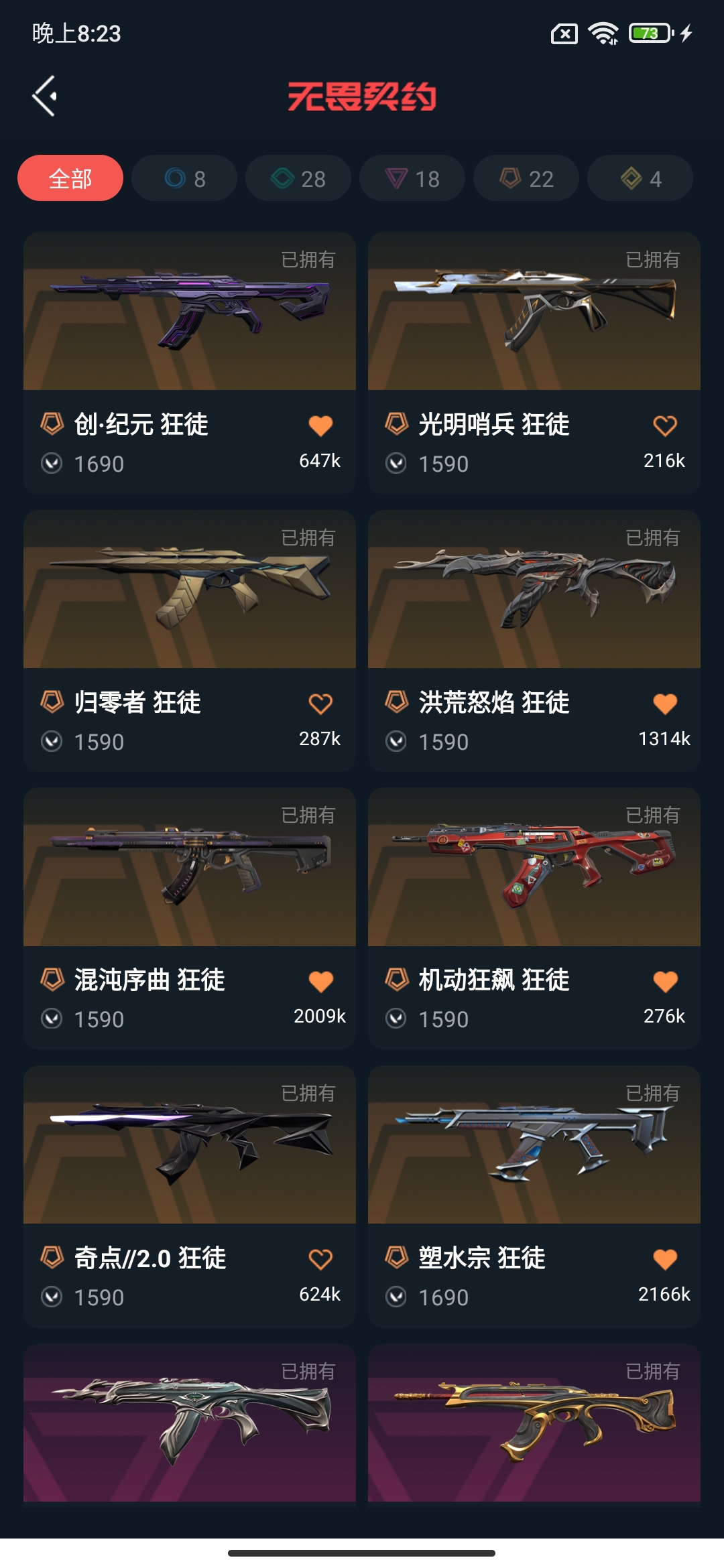Go back using the arrow icon
This screenshot has height=1568, width=724.
coord(44,96)
